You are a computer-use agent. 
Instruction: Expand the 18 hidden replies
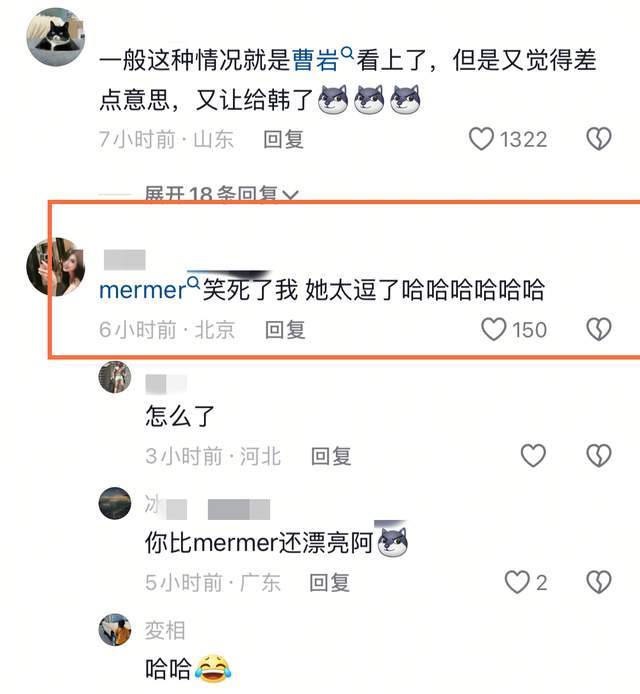point(220,195)
